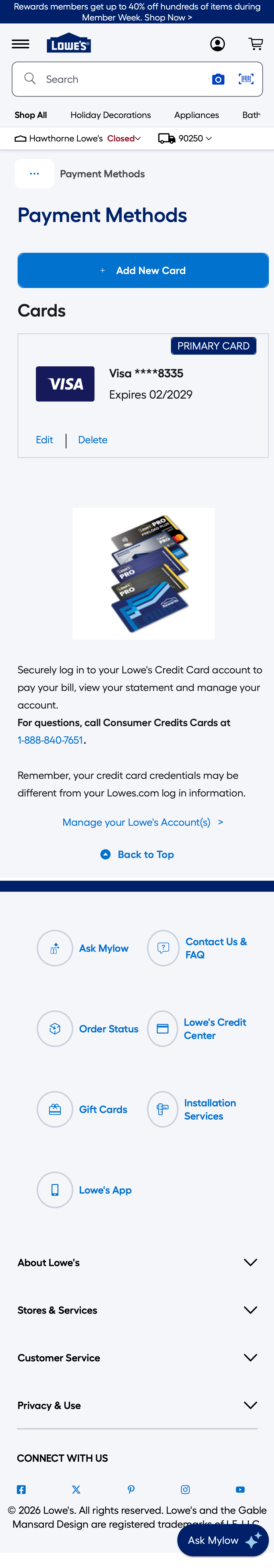The height and width of the screenshot is (1568, 274).
Task: Call Consumer Credit Cards phone number
Action: (50, 740)
